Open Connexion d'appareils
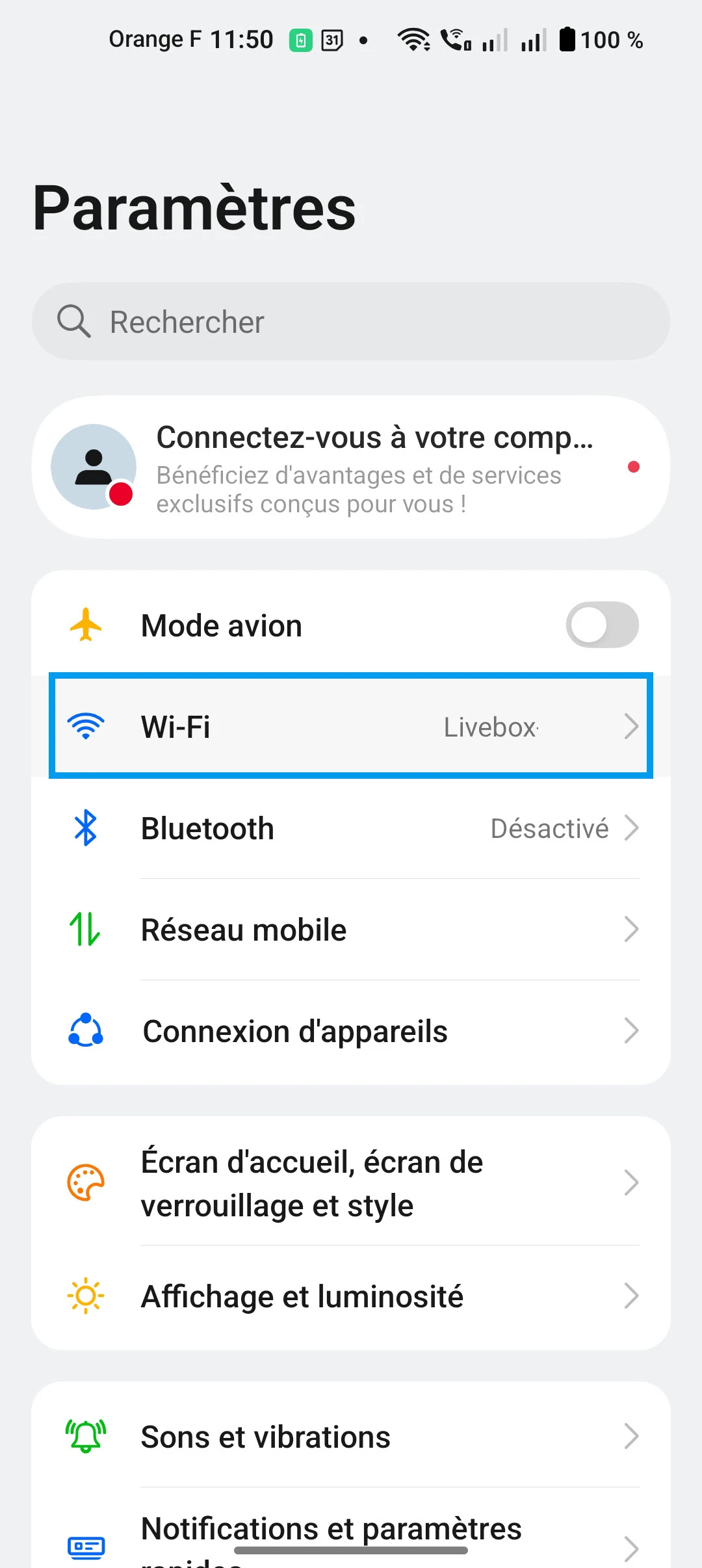 click(x=351, y=1031)
